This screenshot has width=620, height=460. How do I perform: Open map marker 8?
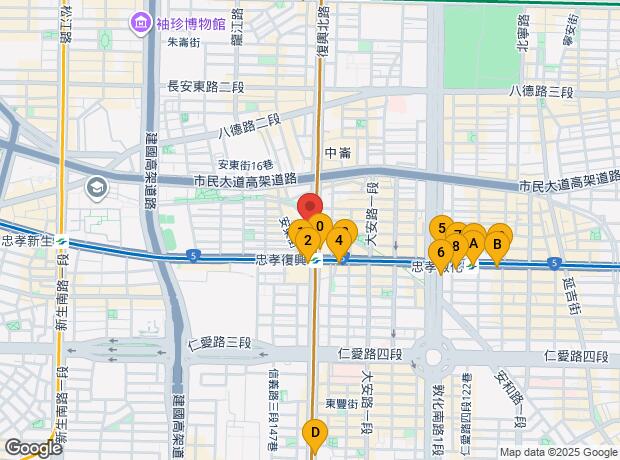(x=456, y=246)
